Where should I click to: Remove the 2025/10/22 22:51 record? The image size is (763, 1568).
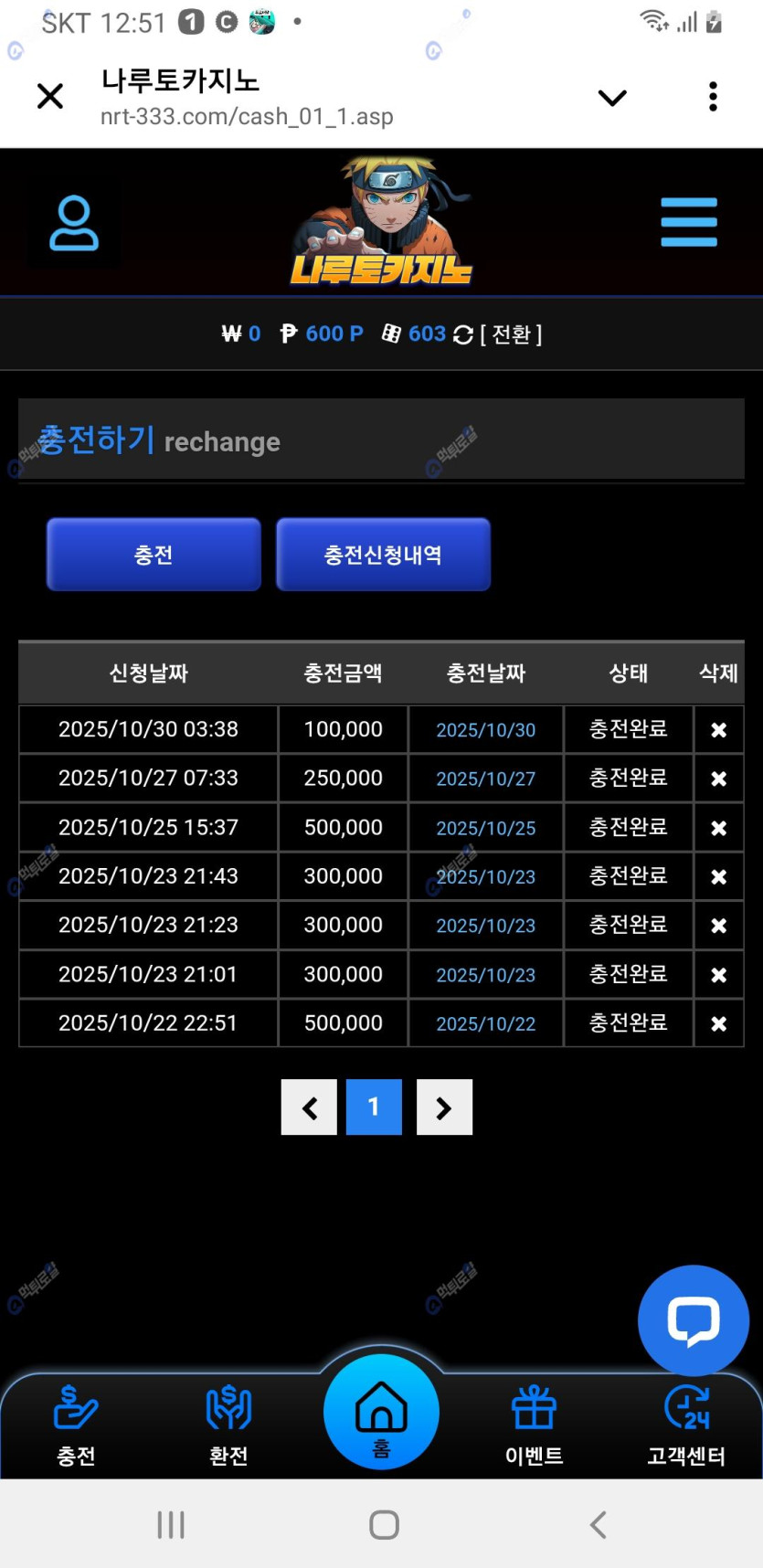point(718,1023)
